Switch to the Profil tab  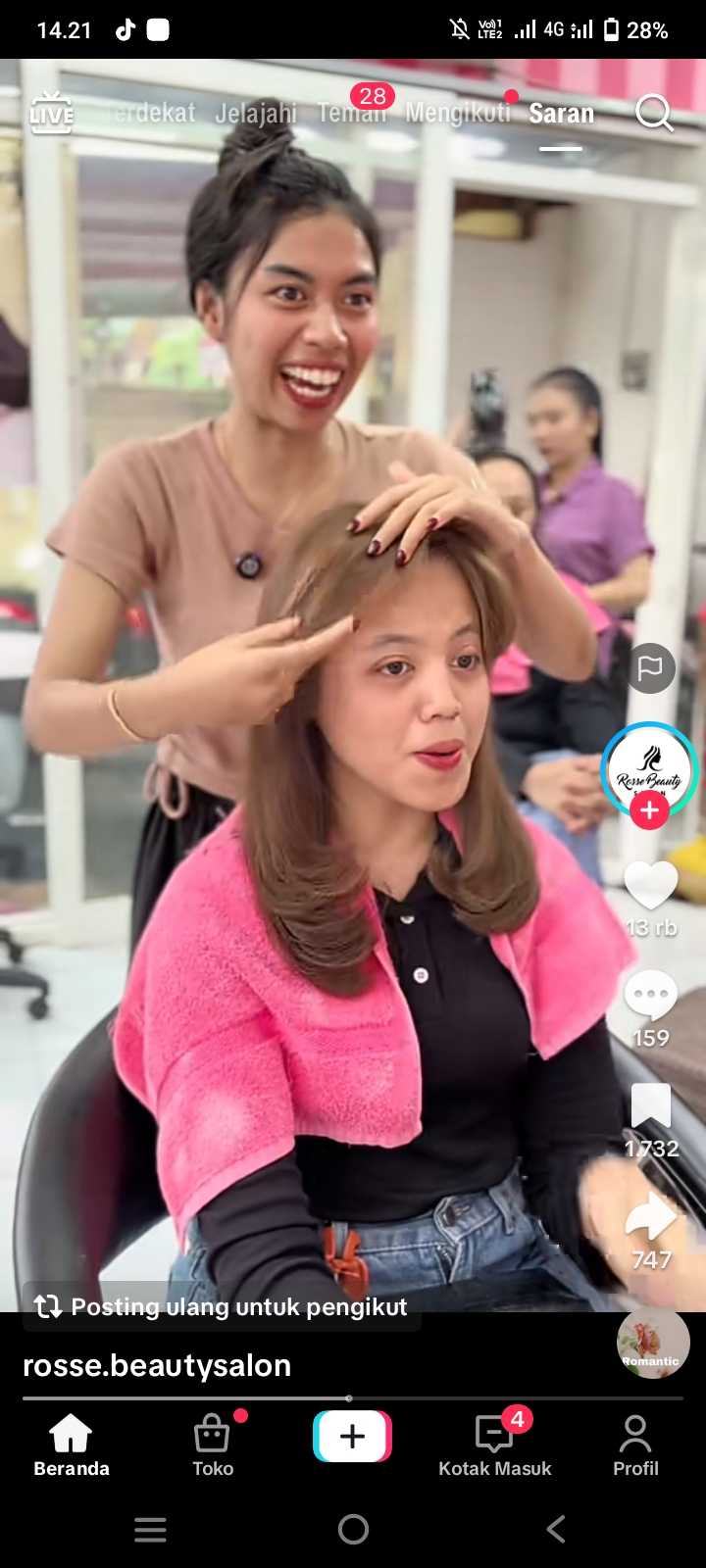click(x=635, y=1445)
